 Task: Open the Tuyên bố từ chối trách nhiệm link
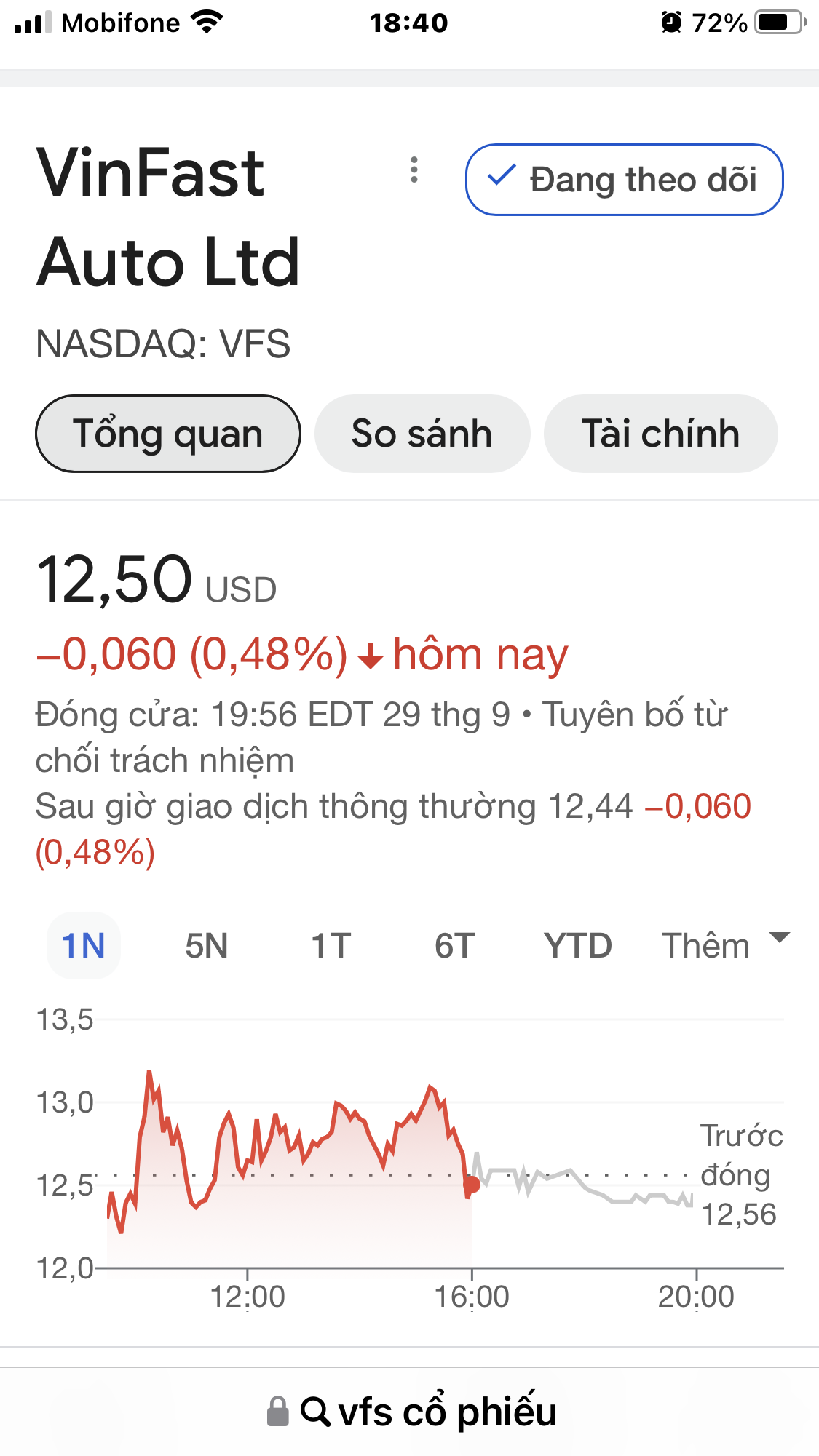click(x=633, y=715)
